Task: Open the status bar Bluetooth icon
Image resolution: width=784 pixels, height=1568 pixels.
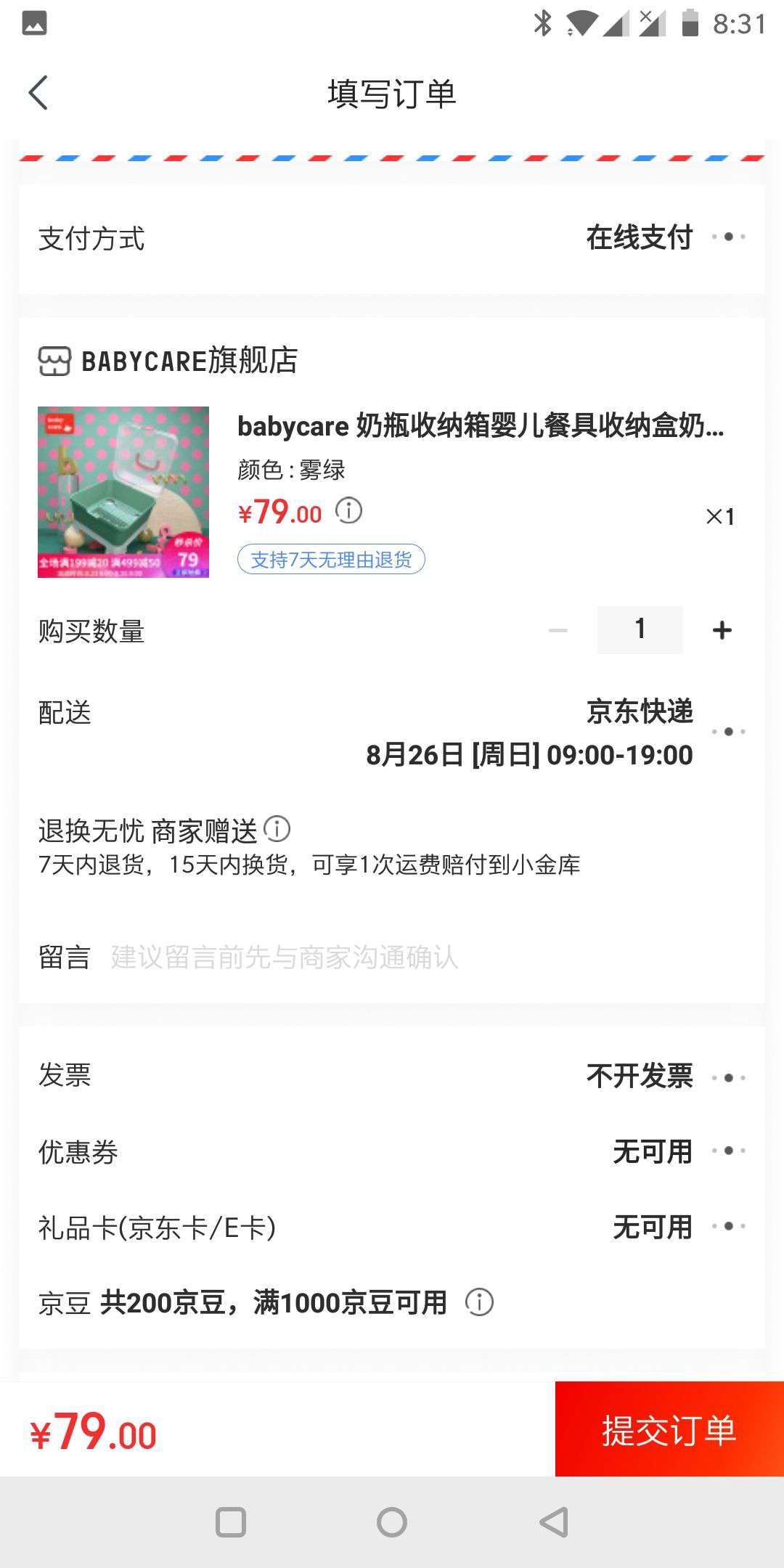Action: [542, 23]
